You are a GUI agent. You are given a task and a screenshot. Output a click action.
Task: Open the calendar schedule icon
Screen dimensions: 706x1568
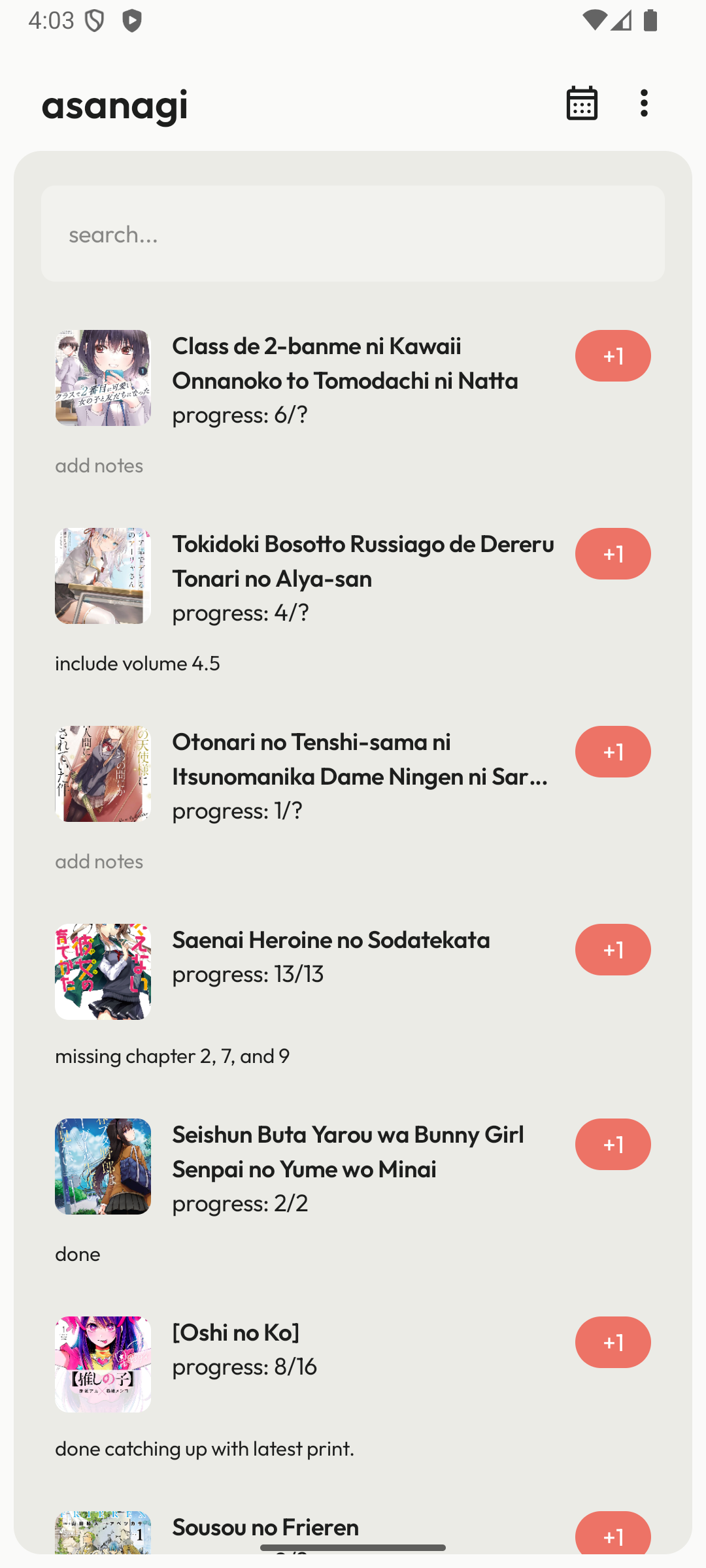click(x=581, y=103)
